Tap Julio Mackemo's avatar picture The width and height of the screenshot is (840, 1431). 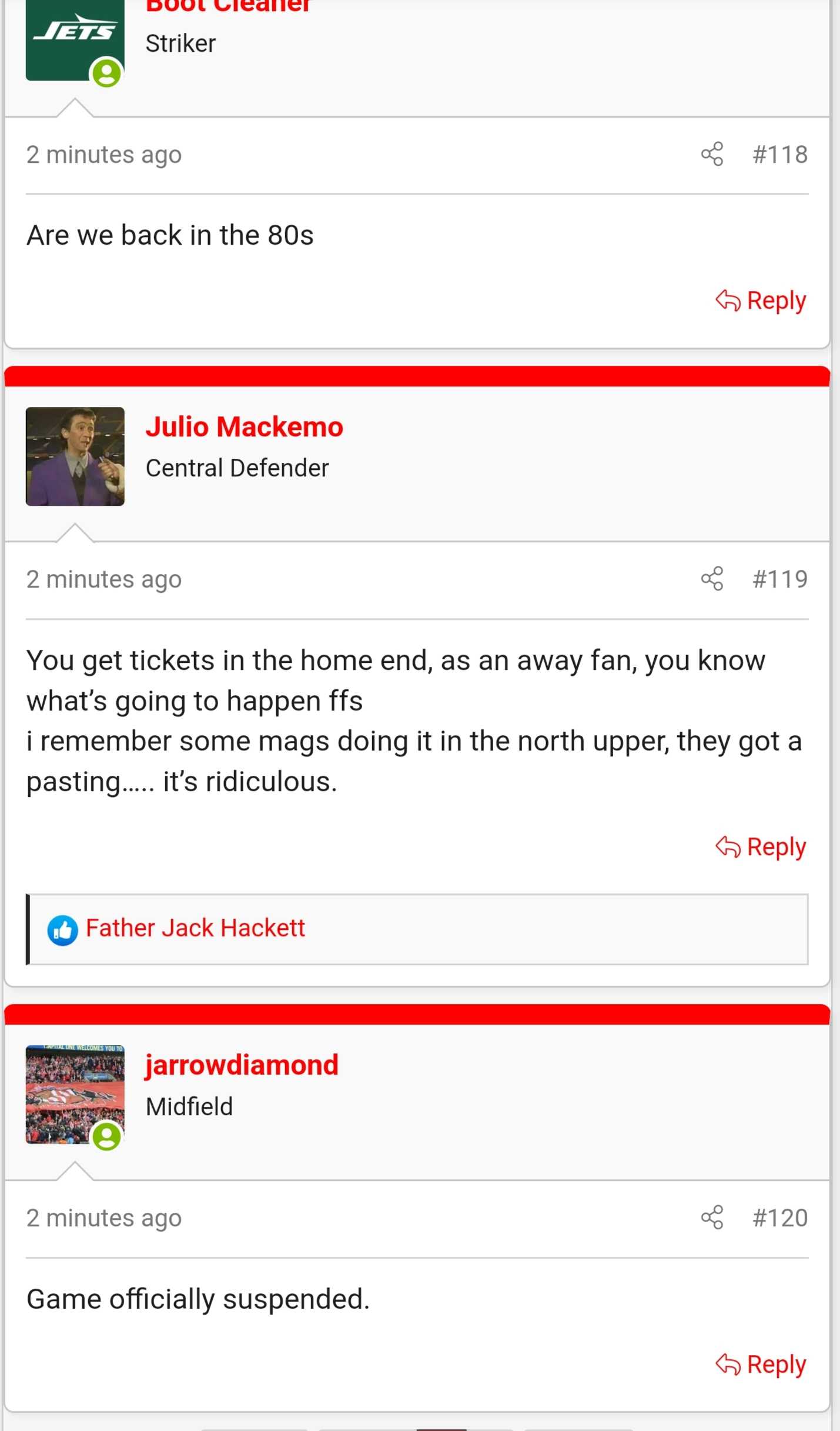(75, 456)
